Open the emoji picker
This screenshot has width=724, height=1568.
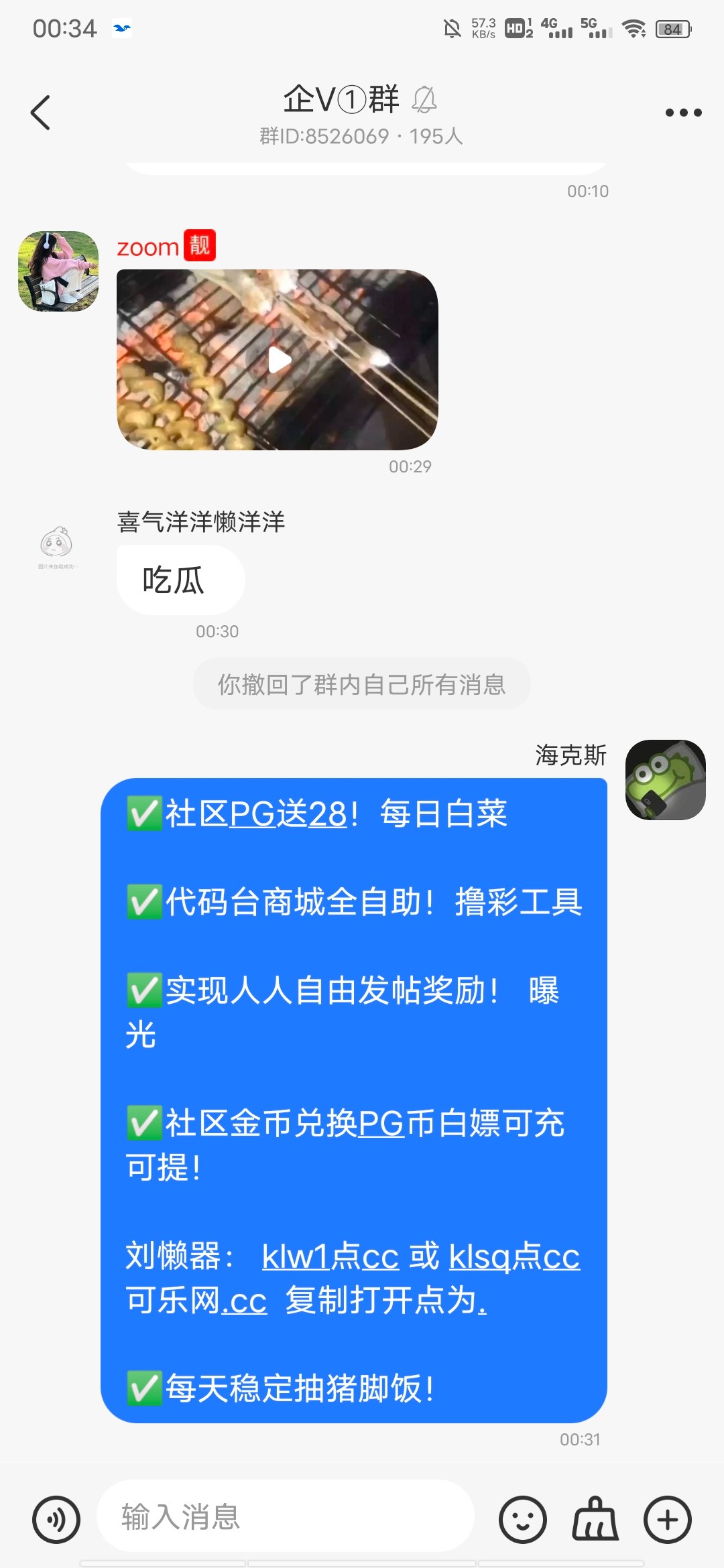coord(522,1519)
